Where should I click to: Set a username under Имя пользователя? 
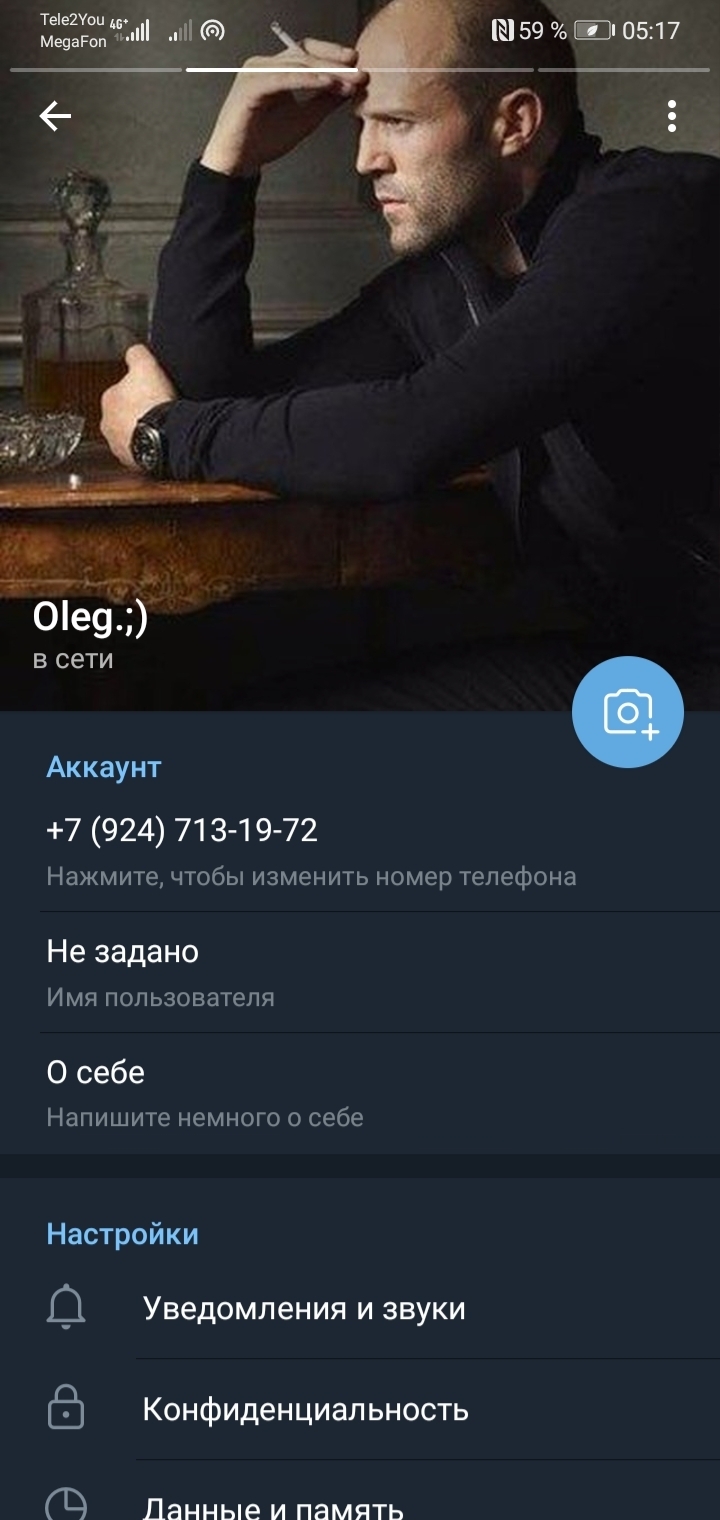(x=310, y=972)
